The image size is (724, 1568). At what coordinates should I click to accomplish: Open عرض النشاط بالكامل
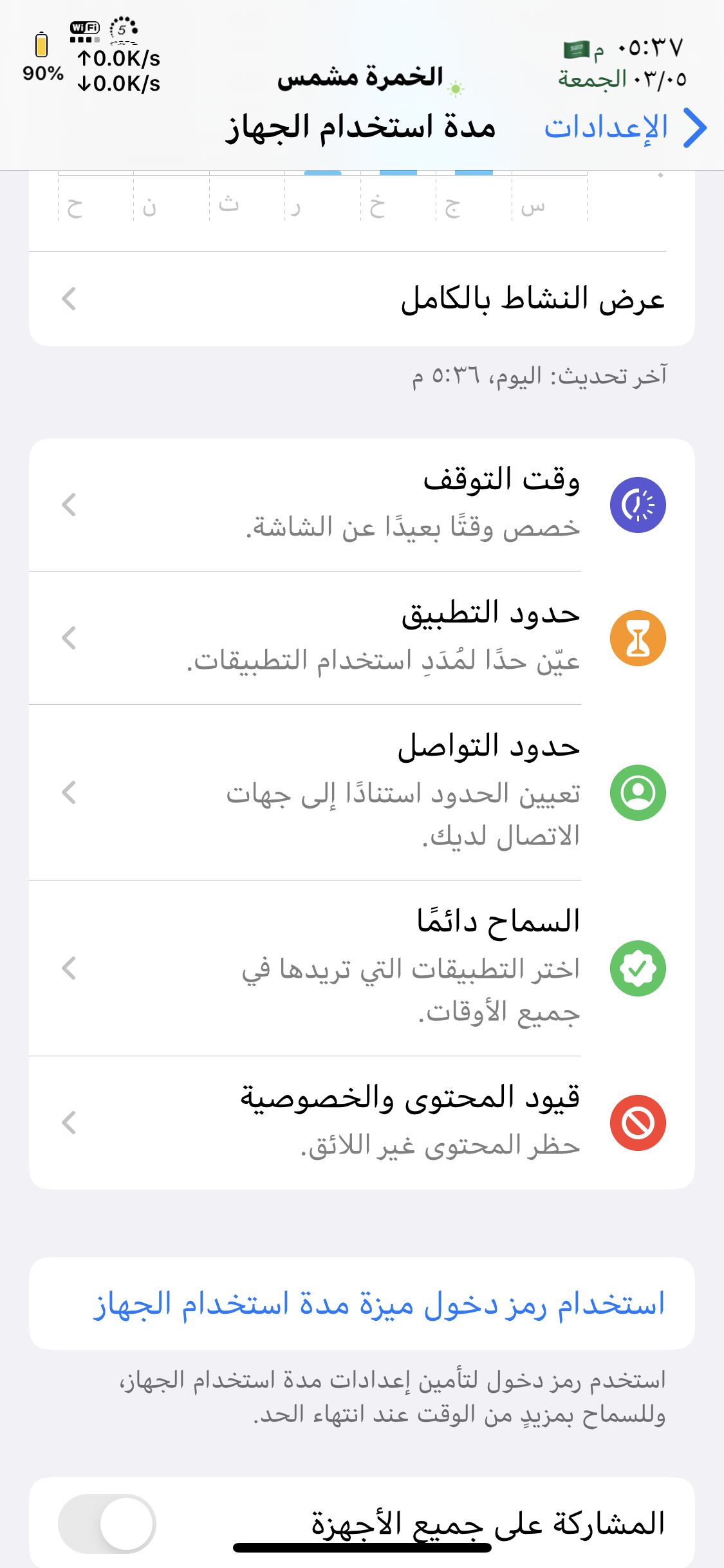[x=362, y=299]
